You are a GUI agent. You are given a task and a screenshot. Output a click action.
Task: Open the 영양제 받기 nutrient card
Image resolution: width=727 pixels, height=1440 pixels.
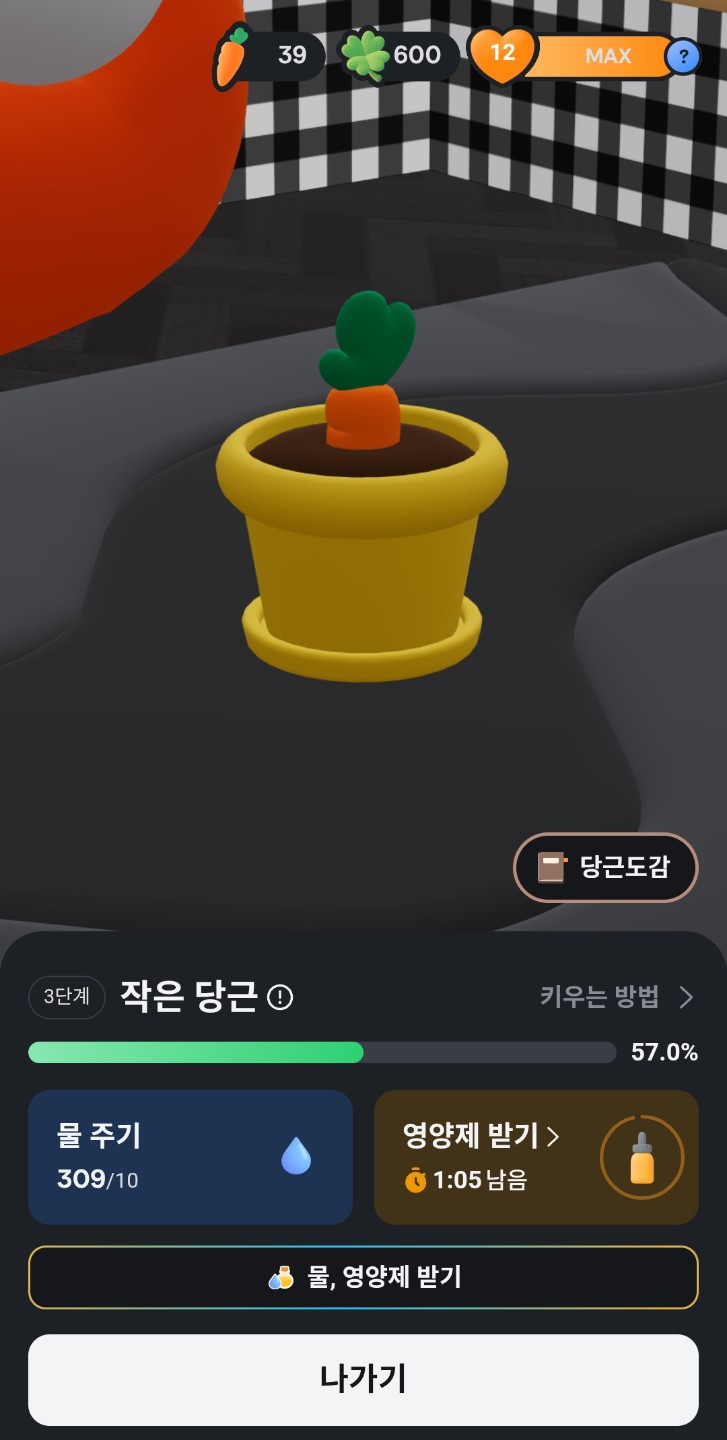coord(536,1157)
